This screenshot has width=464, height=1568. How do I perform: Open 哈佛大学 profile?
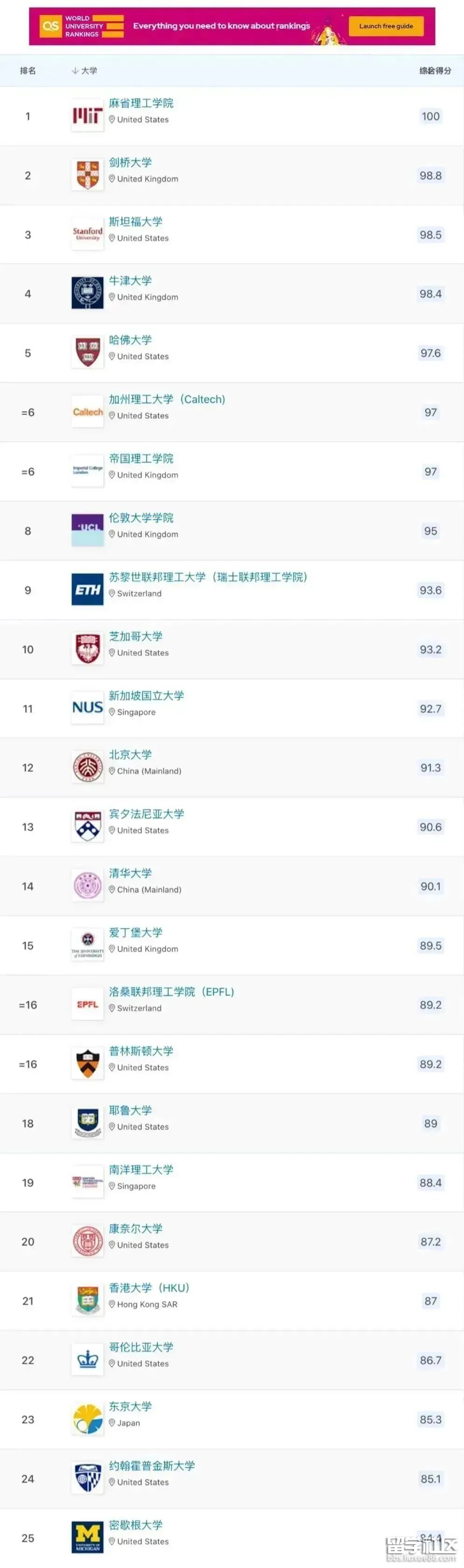coord(130,340)
